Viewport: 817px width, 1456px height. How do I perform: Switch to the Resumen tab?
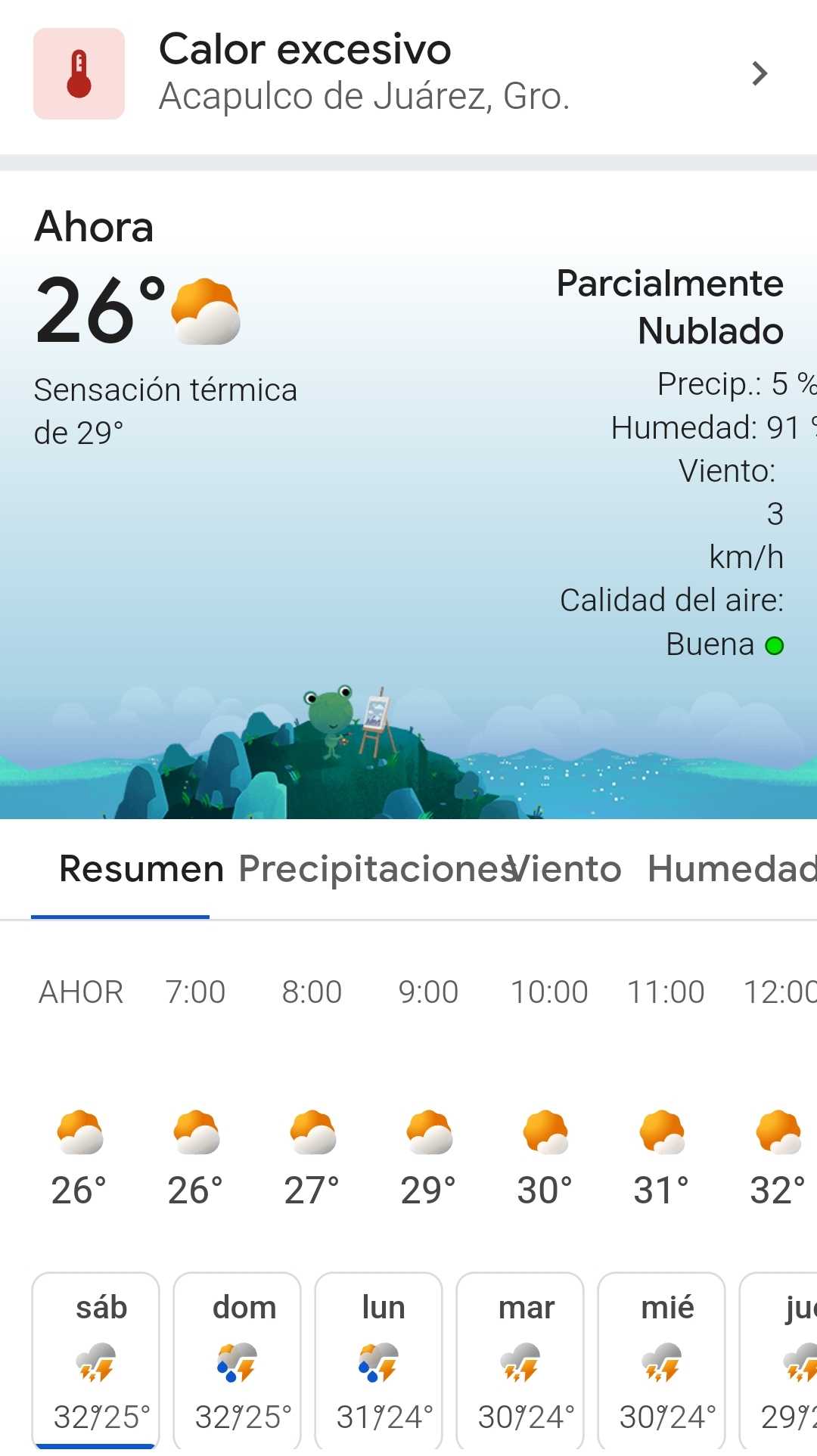pyautogui.click(x=141, y=869)
